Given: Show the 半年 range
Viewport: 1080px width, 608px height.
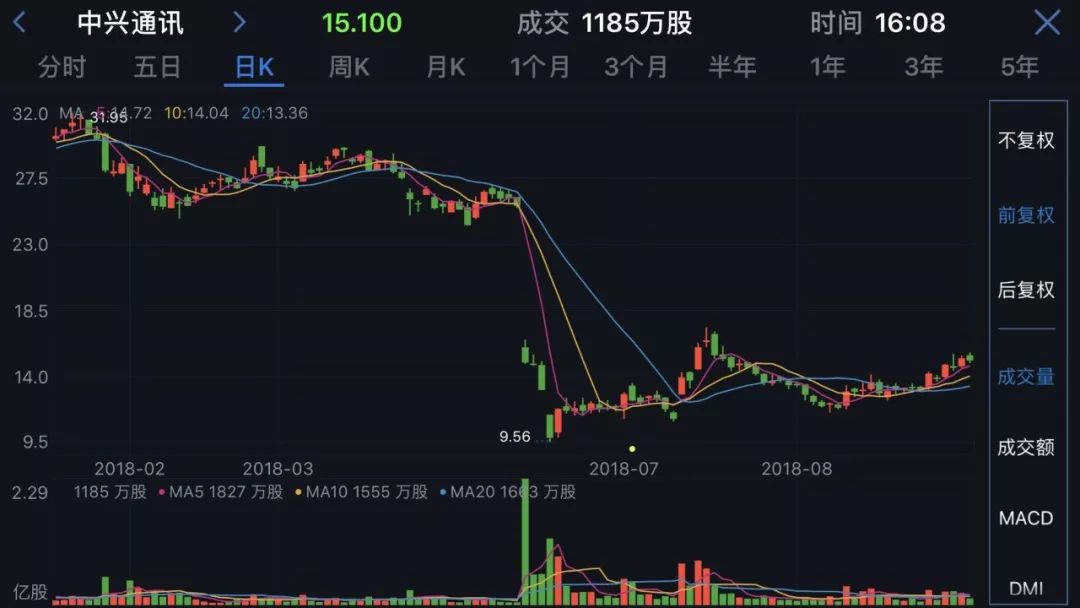Looking at the screenshot, I should tap(732, 67).
